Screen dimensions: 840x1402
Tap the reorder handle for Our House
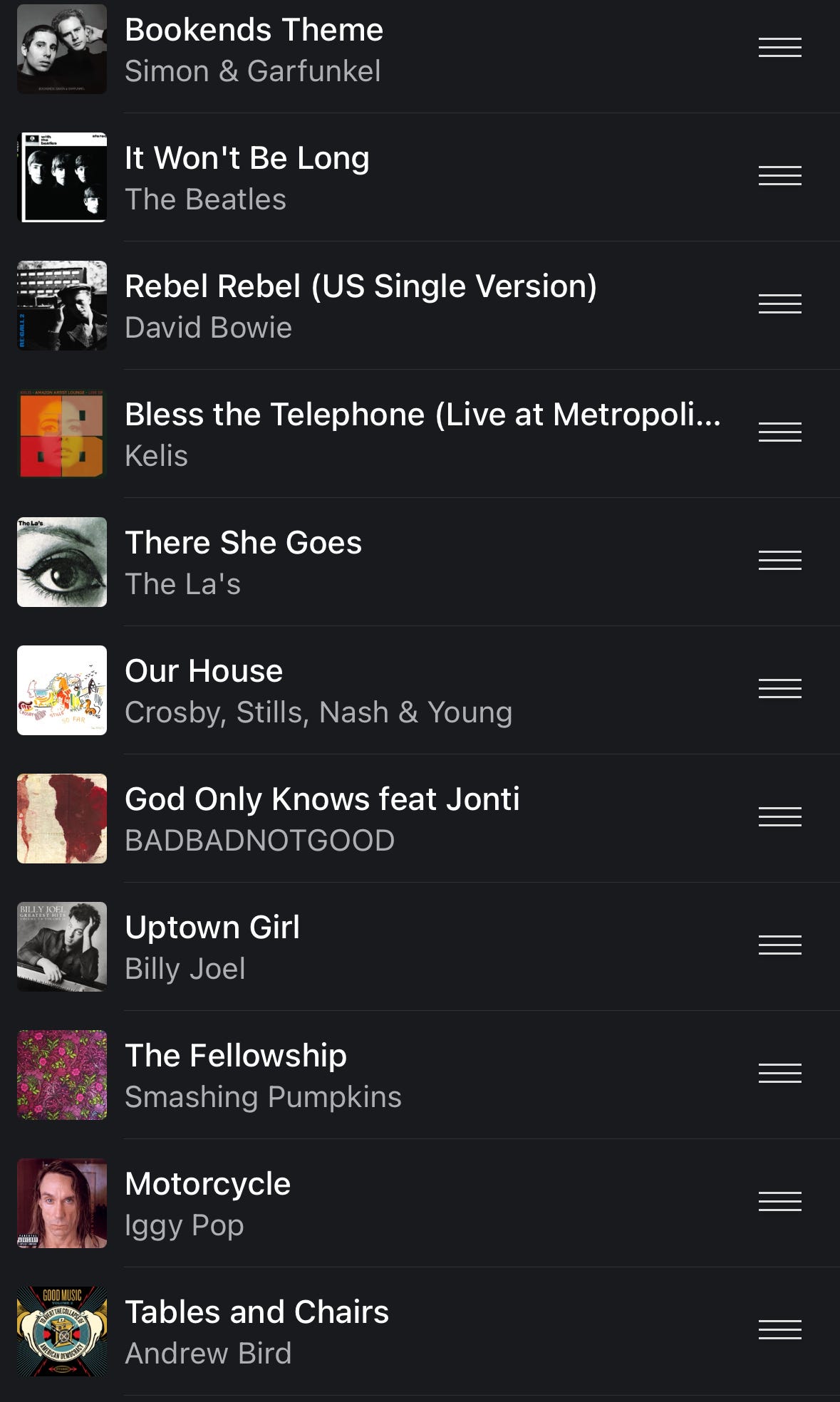point(779,689)
